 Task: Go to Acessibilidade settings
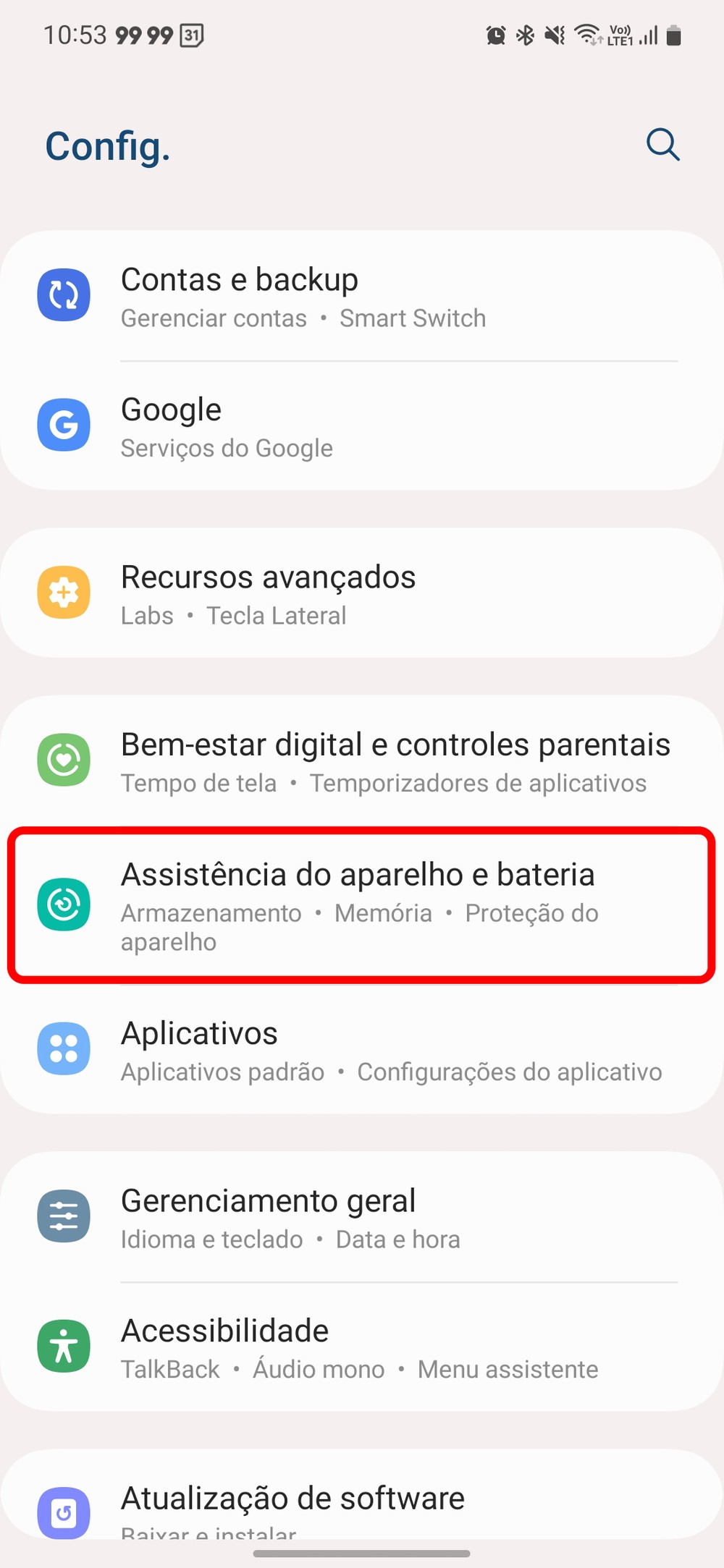(362, 1348)
